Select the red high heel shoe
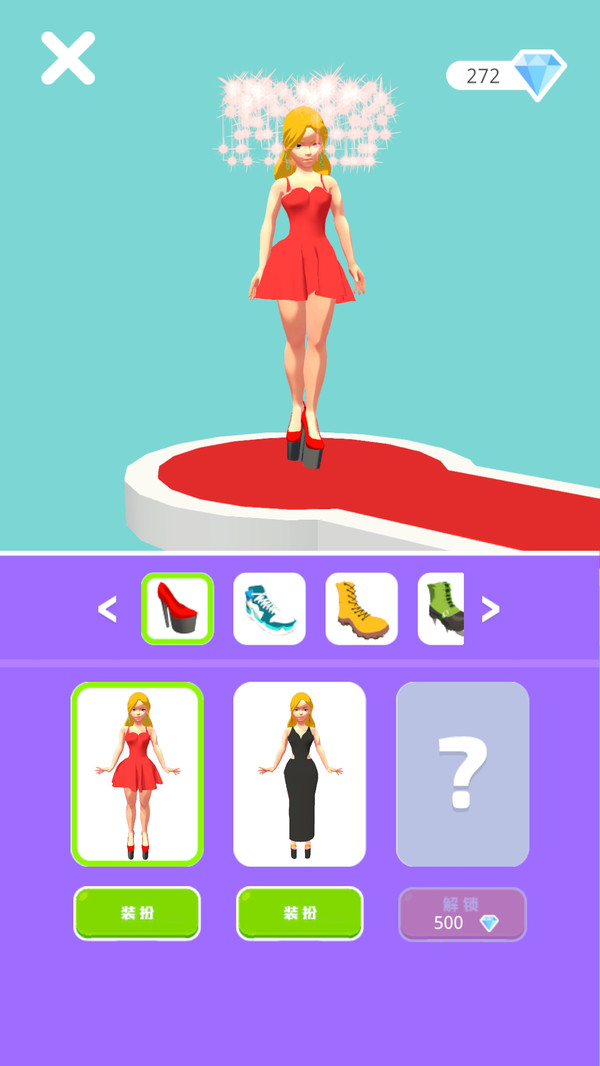Viewport: 600px width, 1066px height. [177, 609]
